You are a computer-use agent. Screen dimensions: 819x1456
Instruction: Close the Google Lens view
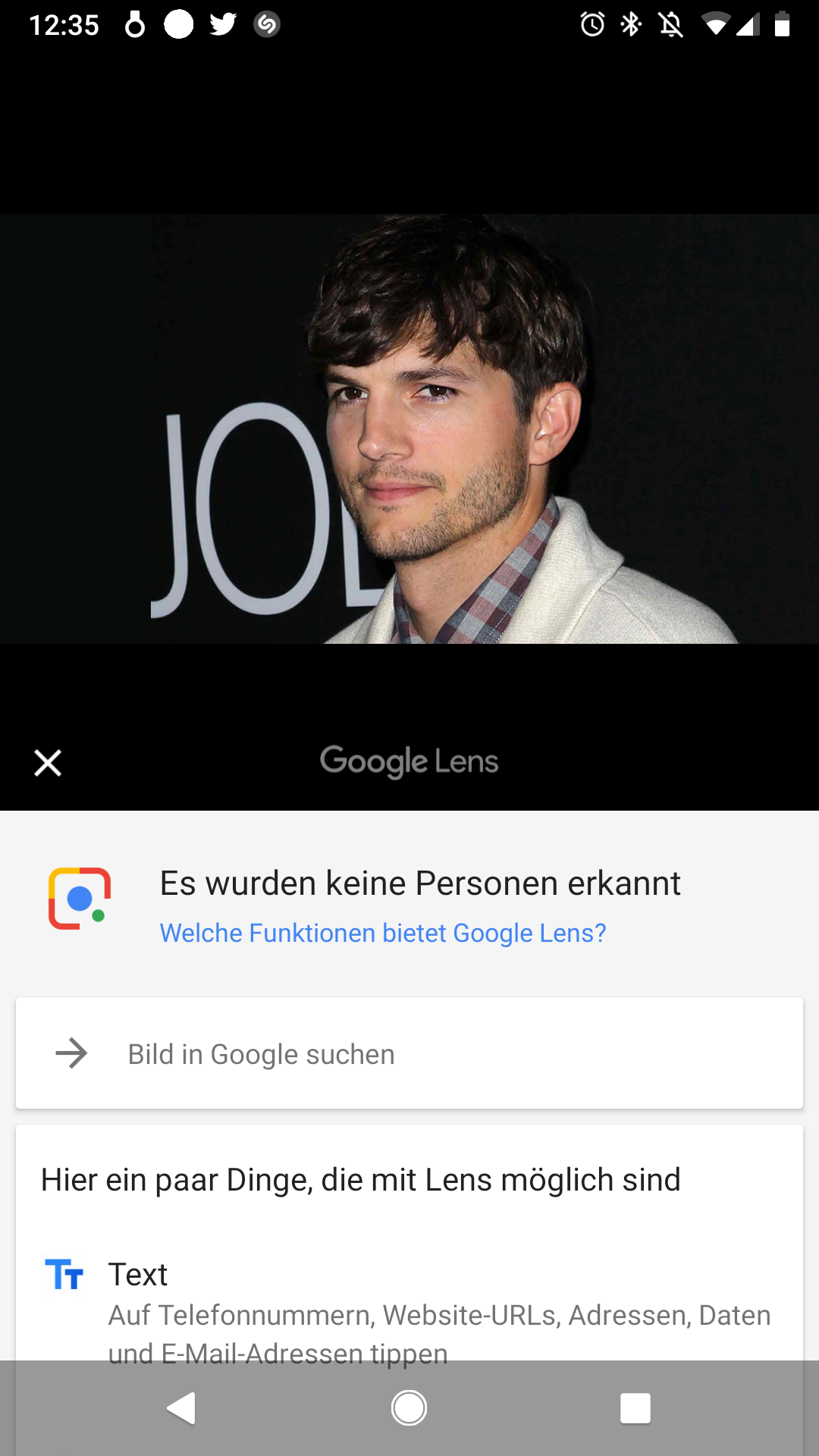[x=48, y=763]
